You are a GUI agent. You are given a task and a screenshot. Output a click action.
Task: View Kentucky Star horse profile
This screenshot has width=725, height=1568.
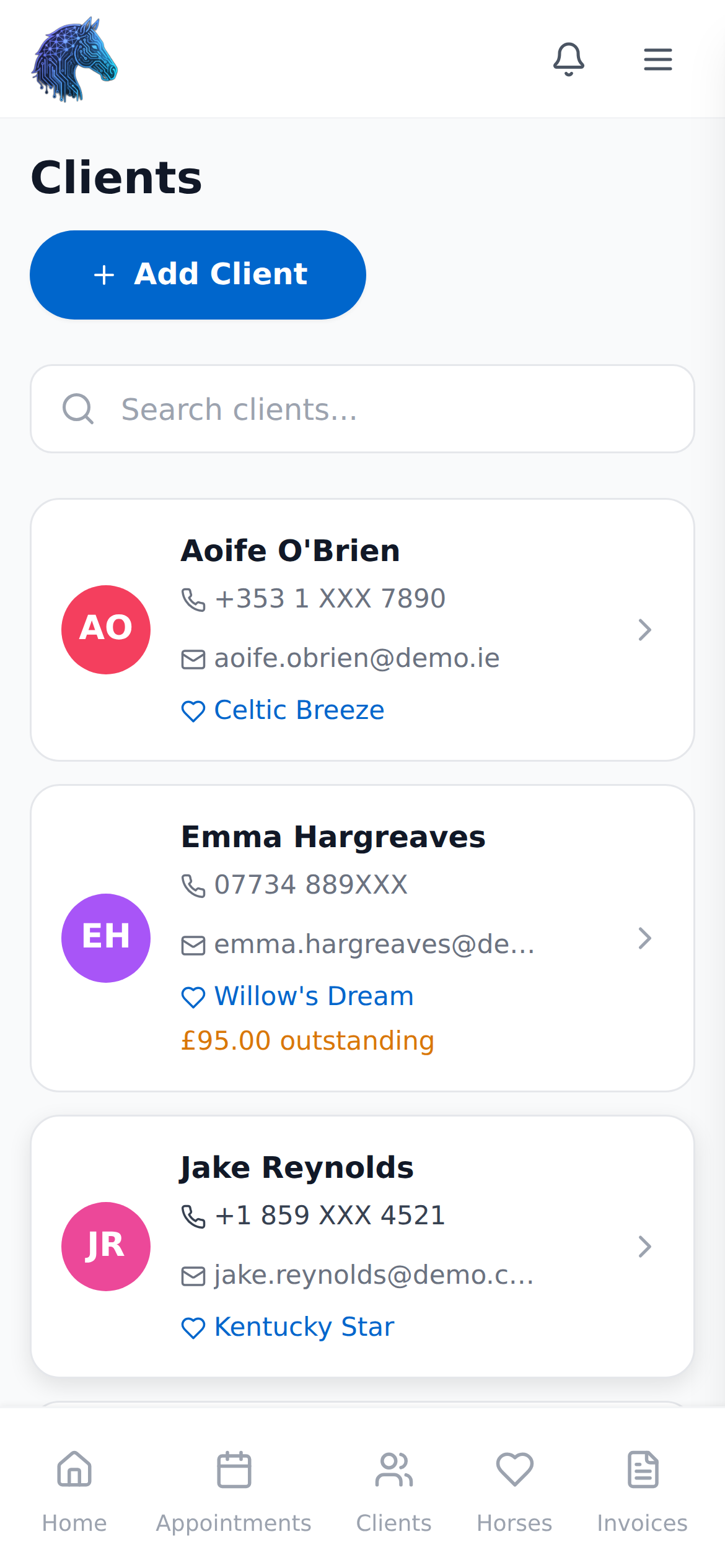point(304,1326)
